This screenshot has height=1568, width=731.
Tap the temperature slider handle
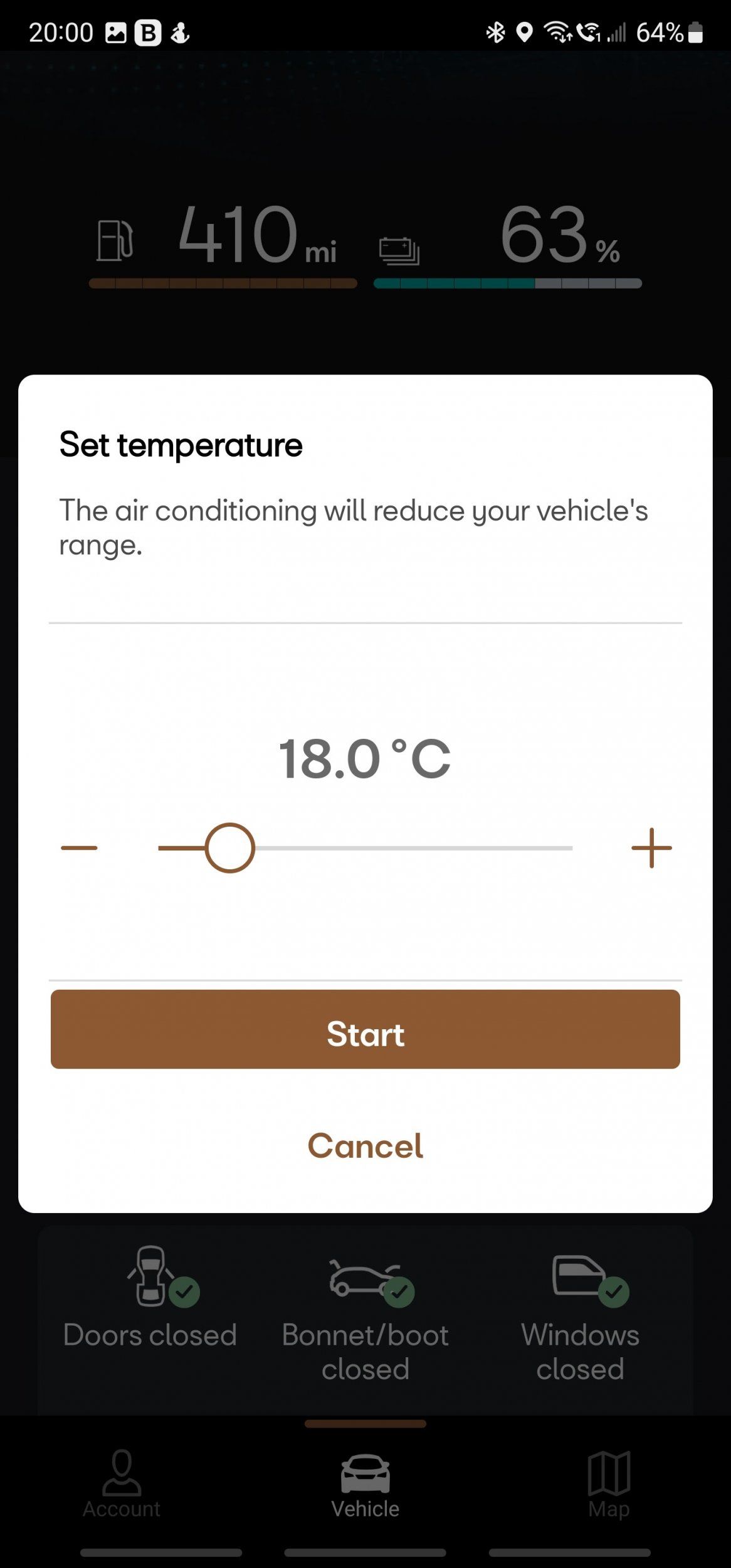click(229, 848)
